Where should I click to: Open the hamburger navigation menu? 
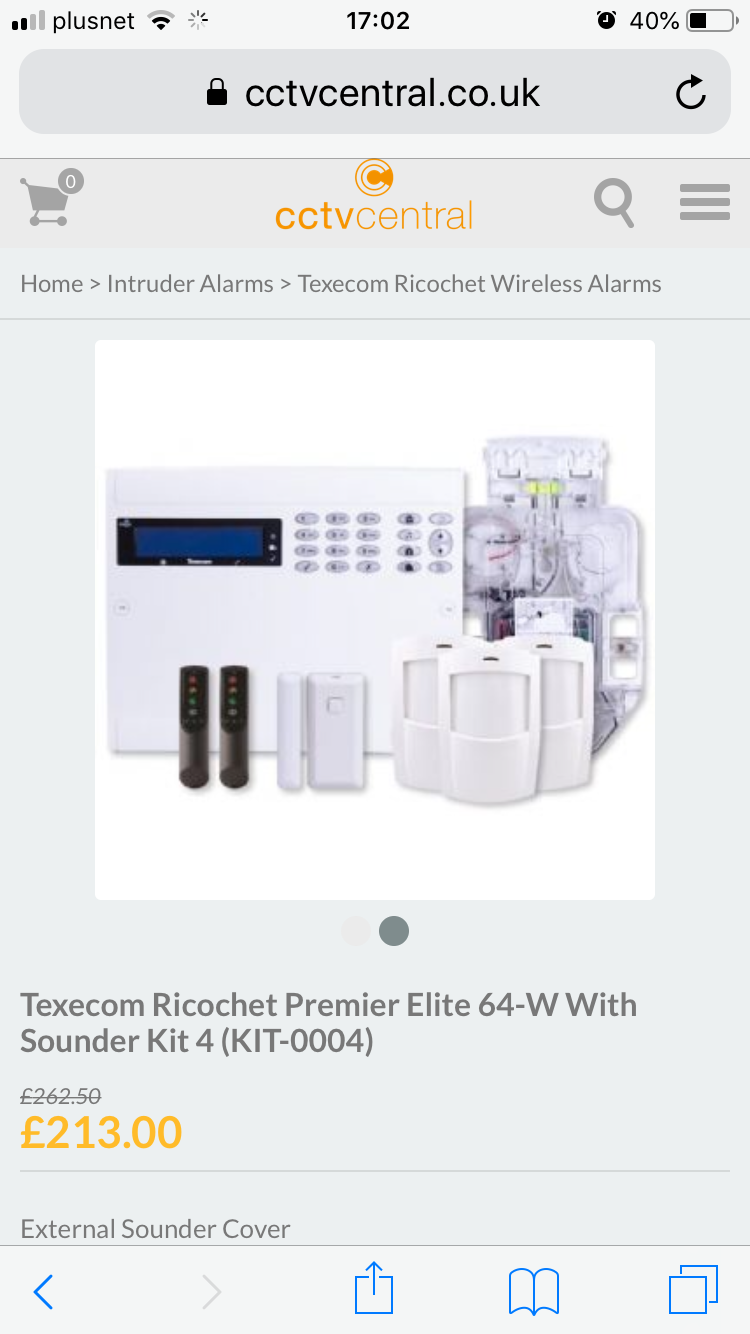(x=705, y=202)
